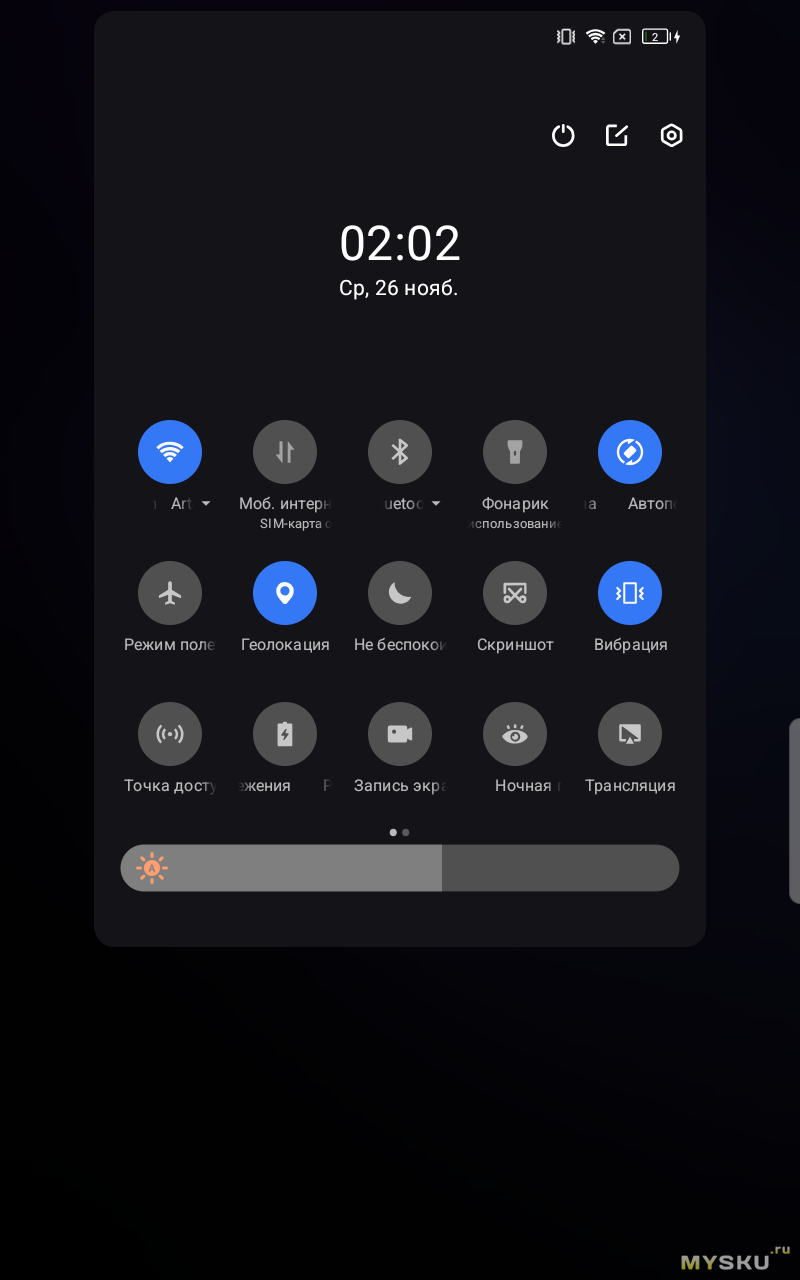Screen dimensions: 800x1280
Task: Turn off Wi-Fi toggle
Action: pos(170,452)
